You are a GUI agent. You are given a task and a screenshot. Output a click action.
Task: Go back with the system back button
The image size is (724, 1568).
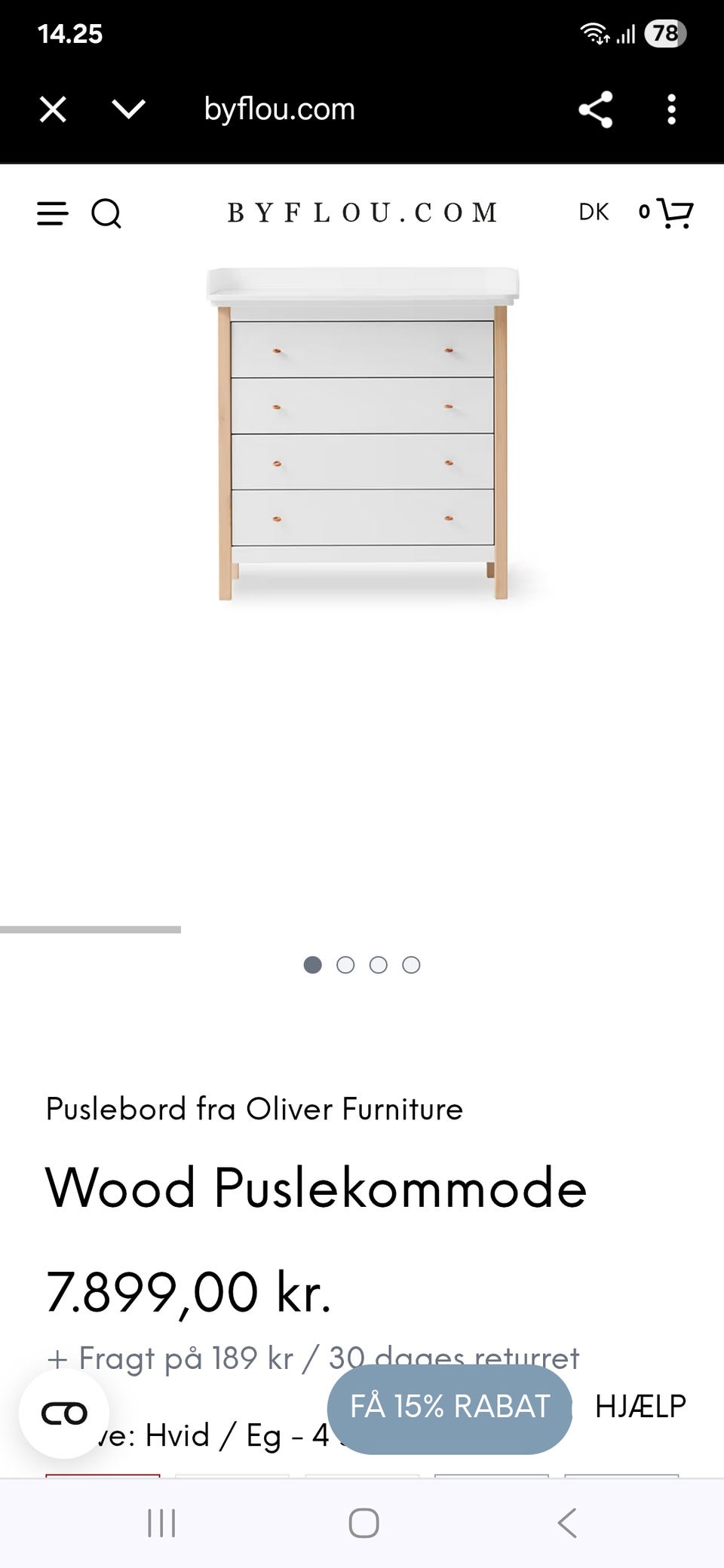[x=567, y=1523]
